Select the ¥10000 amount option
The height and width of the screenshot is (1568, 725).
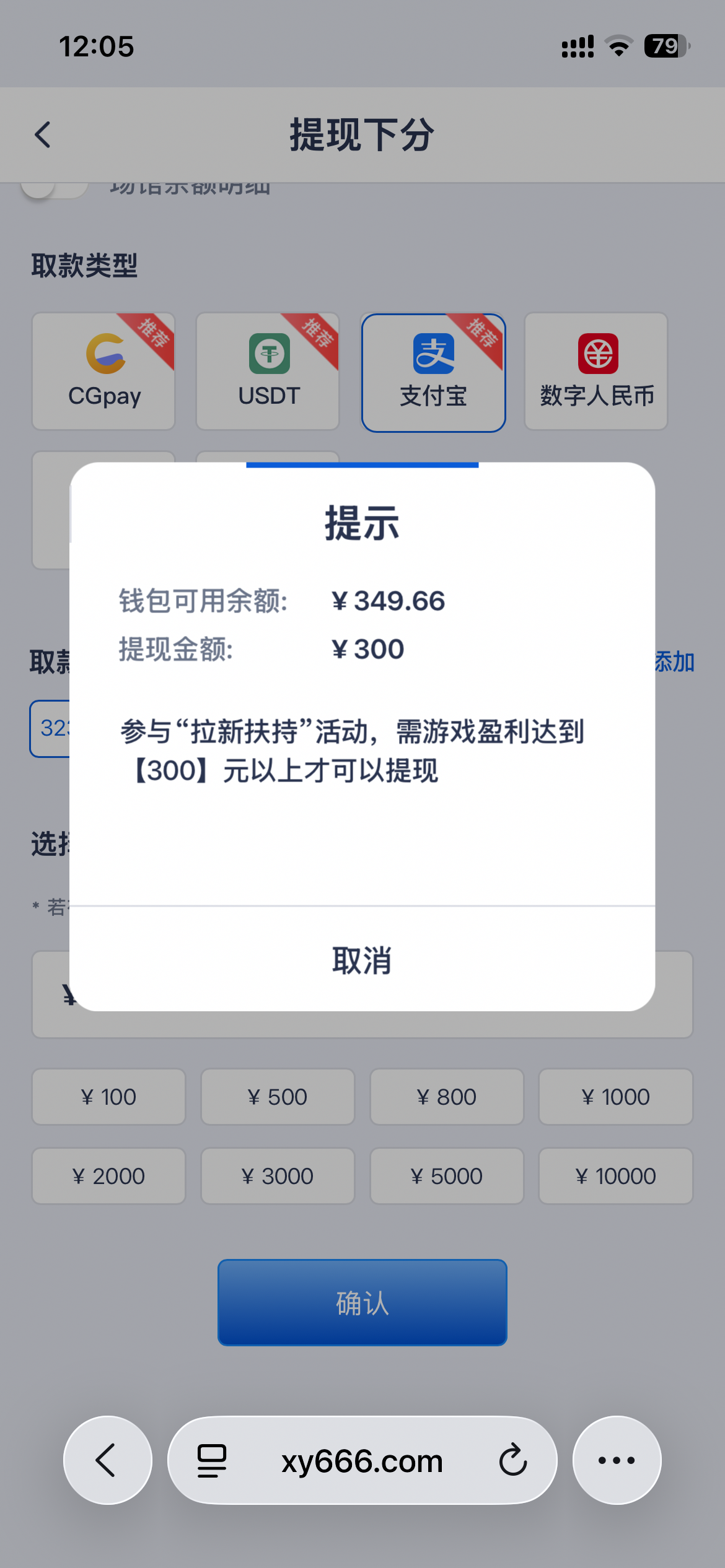coord(616,1175)
